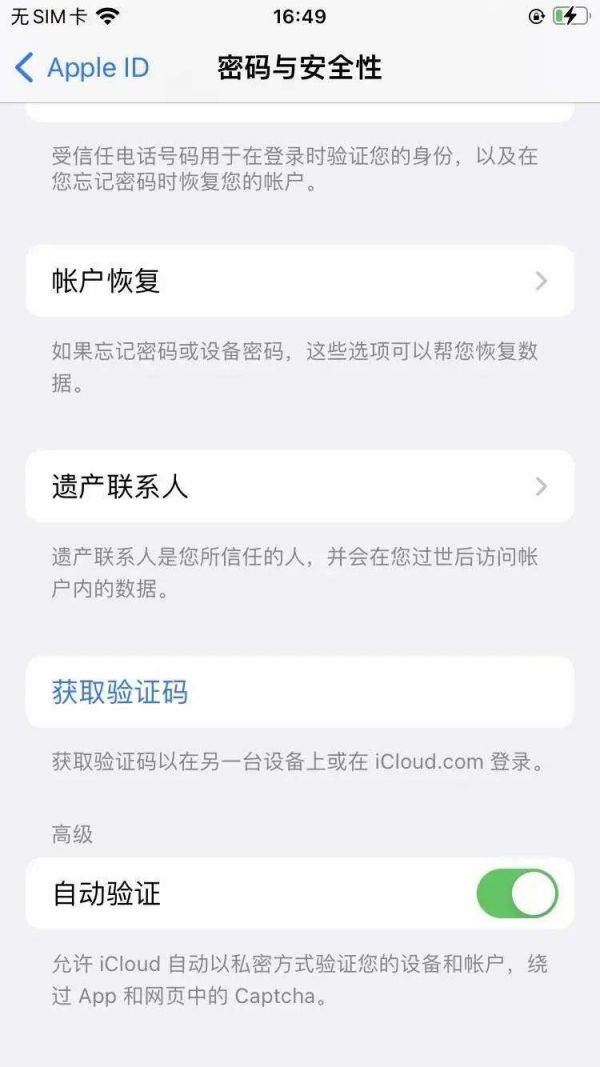600x1067 pixels.
Task: Turn off the 自动验证 switch
Action: point(516,893)
